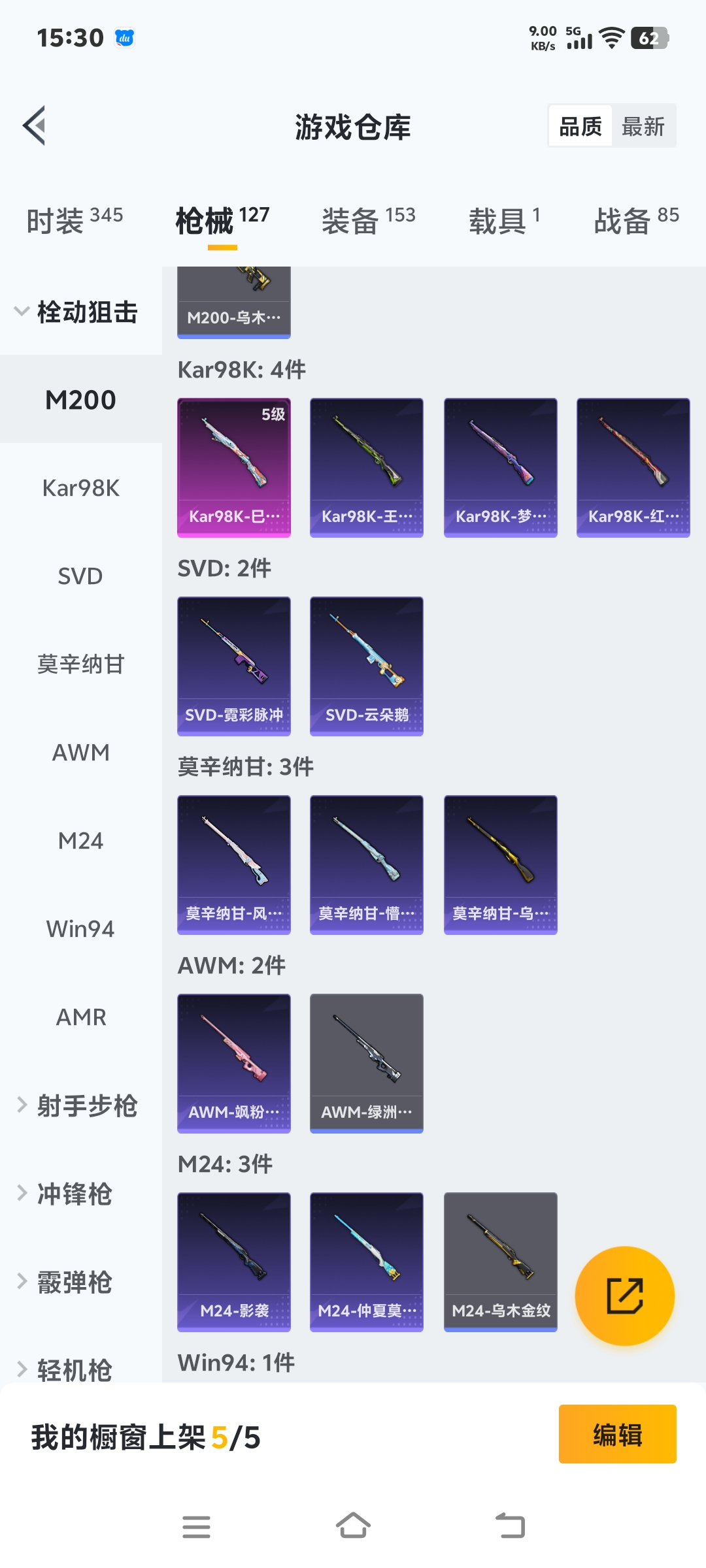This screenshot has height=1568, width=706.
Task: Sort the warehouse by 最新
Action: pyautogui.click(x=643, y=126)
